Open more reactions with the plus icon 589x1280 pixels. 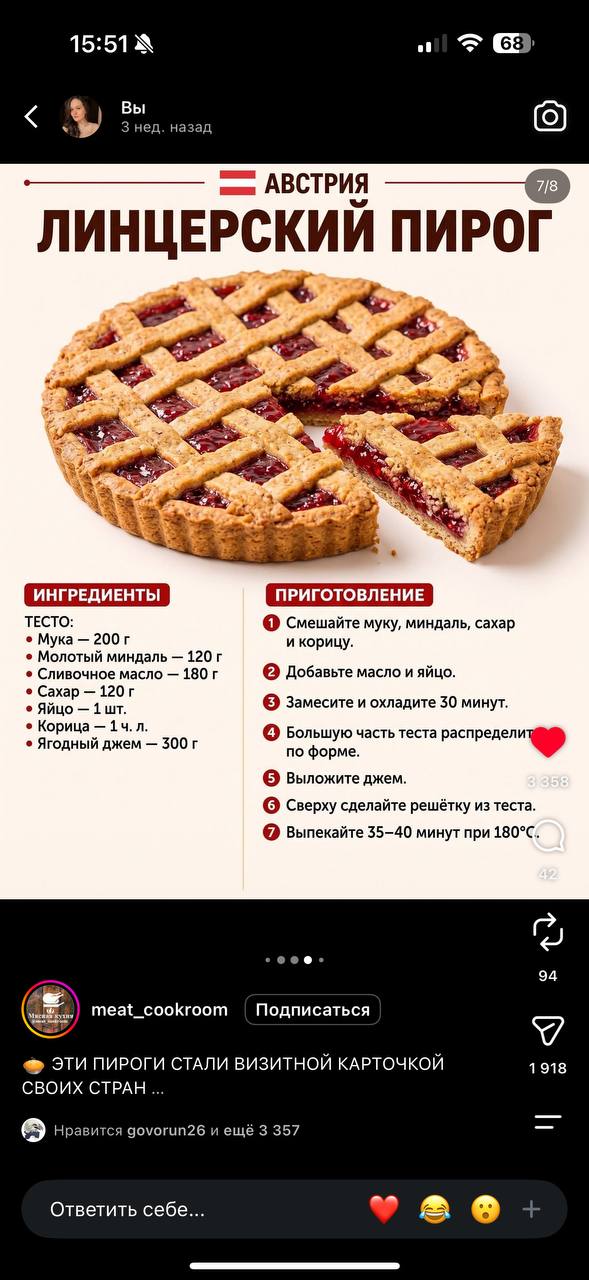pos(531,1209)
